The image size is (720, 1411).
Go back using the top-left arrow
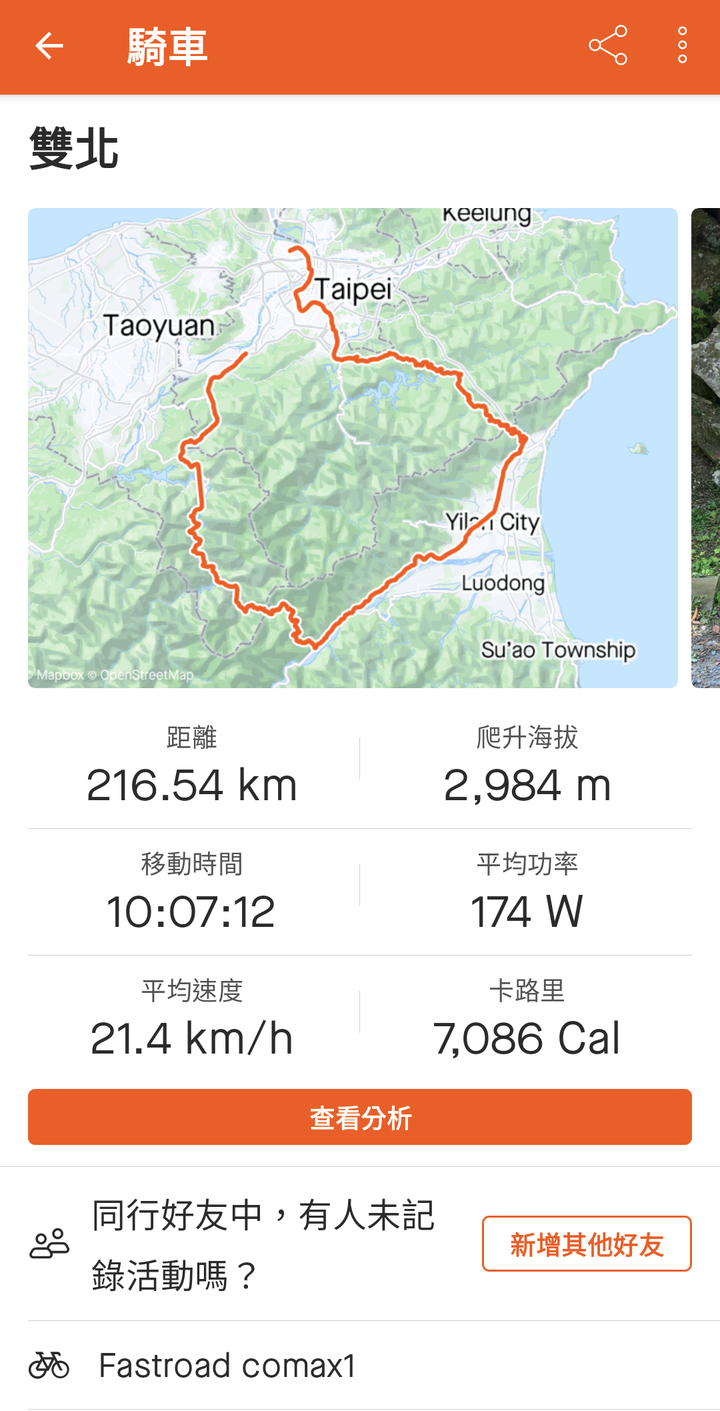[x=49, y=46]
